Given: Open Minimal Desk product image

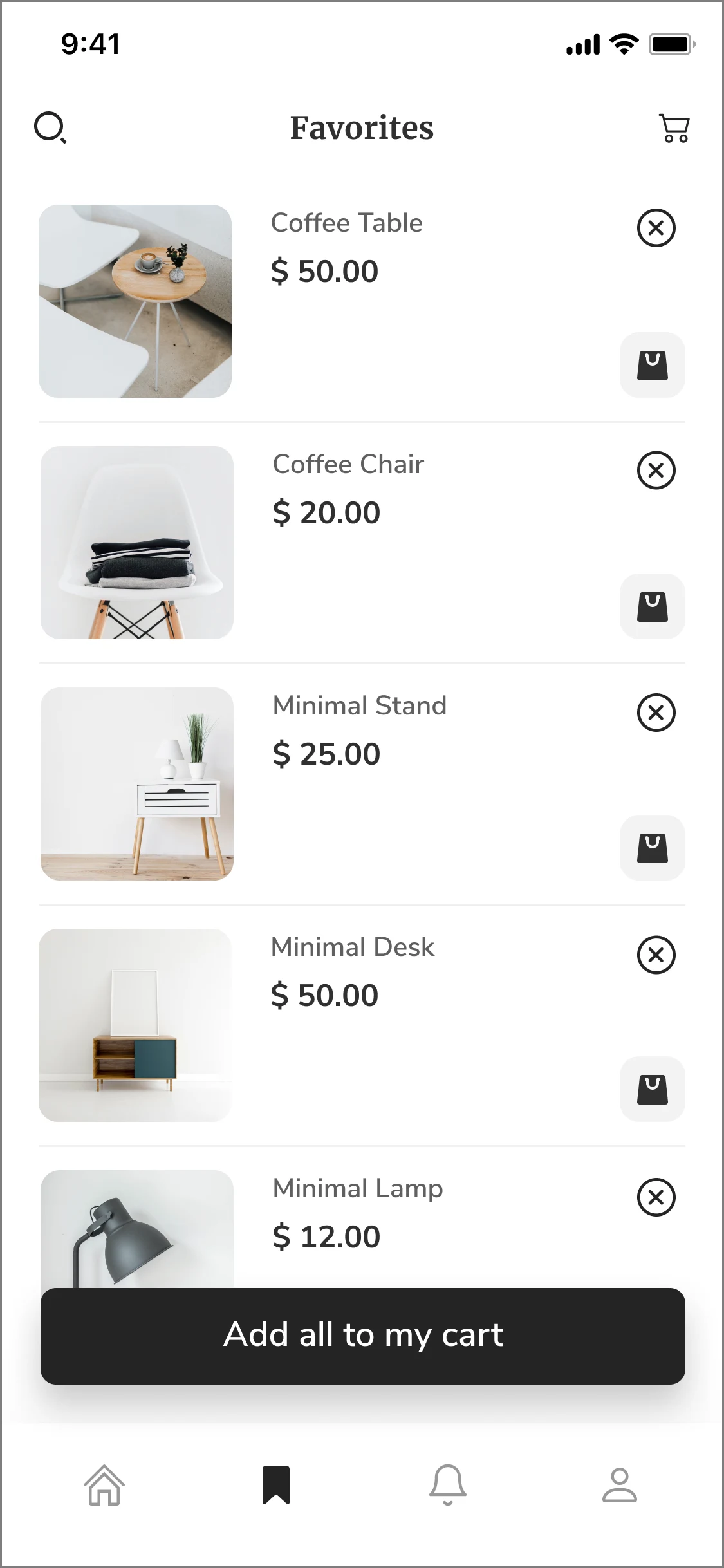Looking at the screenshot, I should [x=135, y=1025].
